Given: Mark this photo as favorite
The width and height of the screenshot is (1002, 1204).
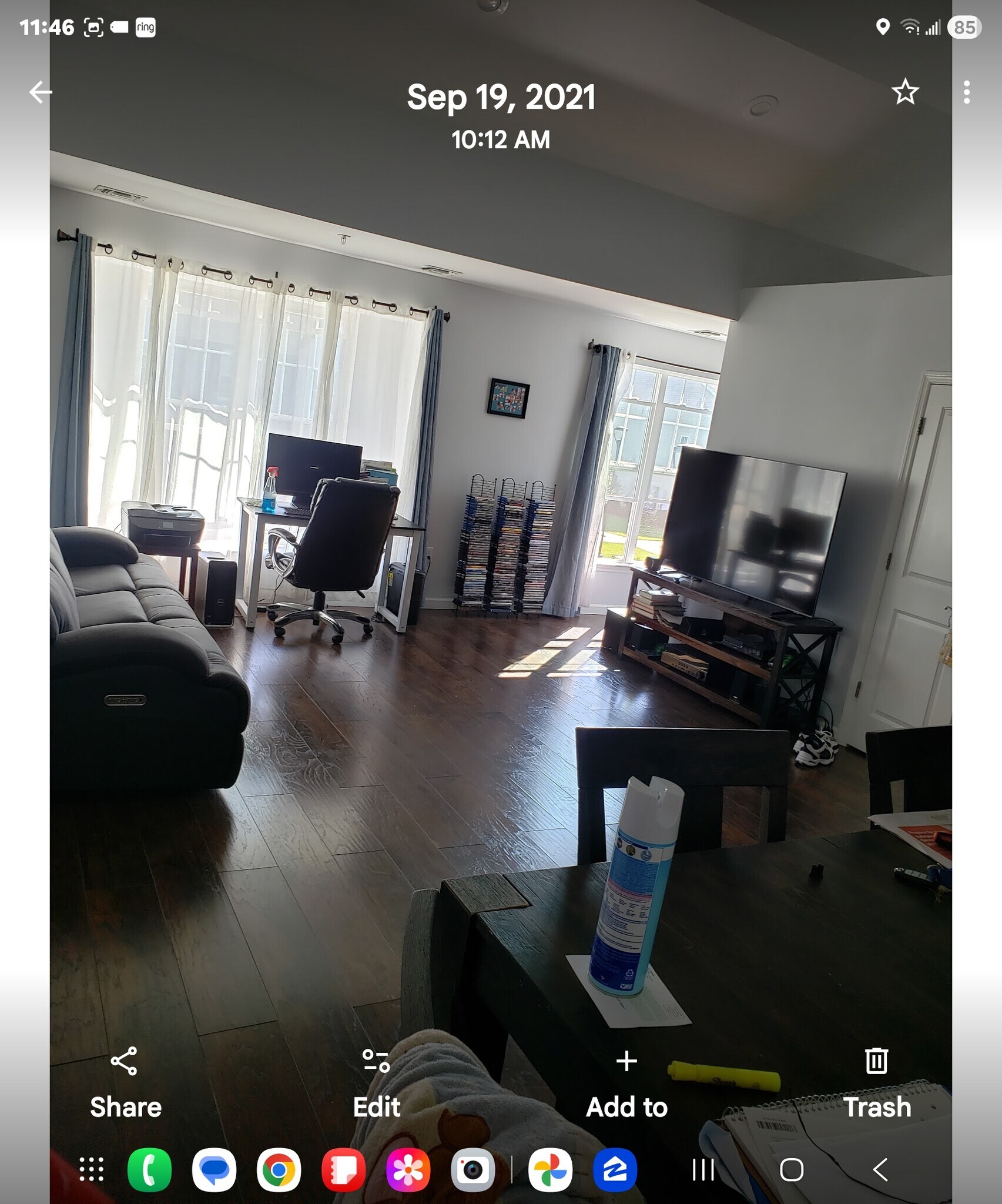Looking at the screenshot, I should (904, 92).
